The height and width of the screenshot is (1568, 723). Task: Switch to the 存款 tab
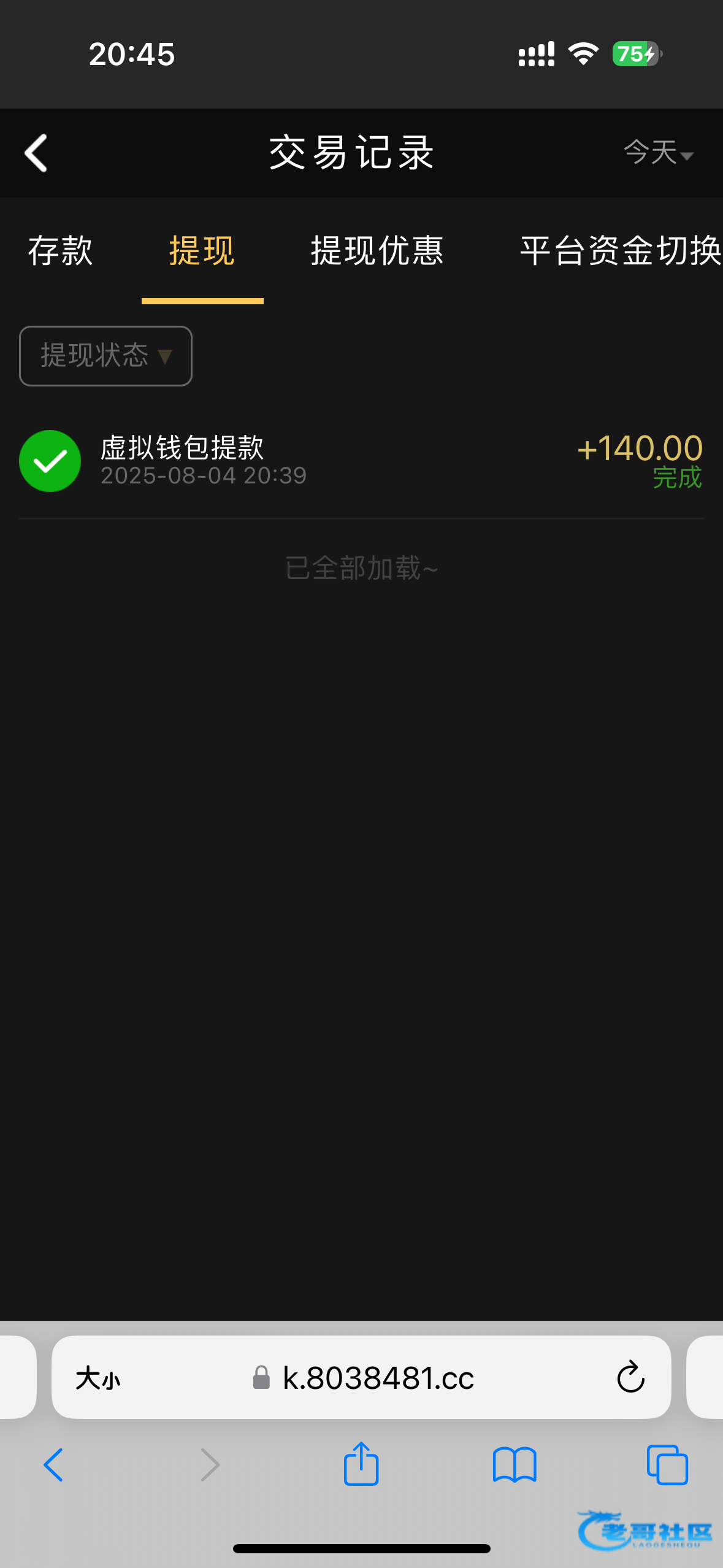pyautogui.click(x=61, y=250)
